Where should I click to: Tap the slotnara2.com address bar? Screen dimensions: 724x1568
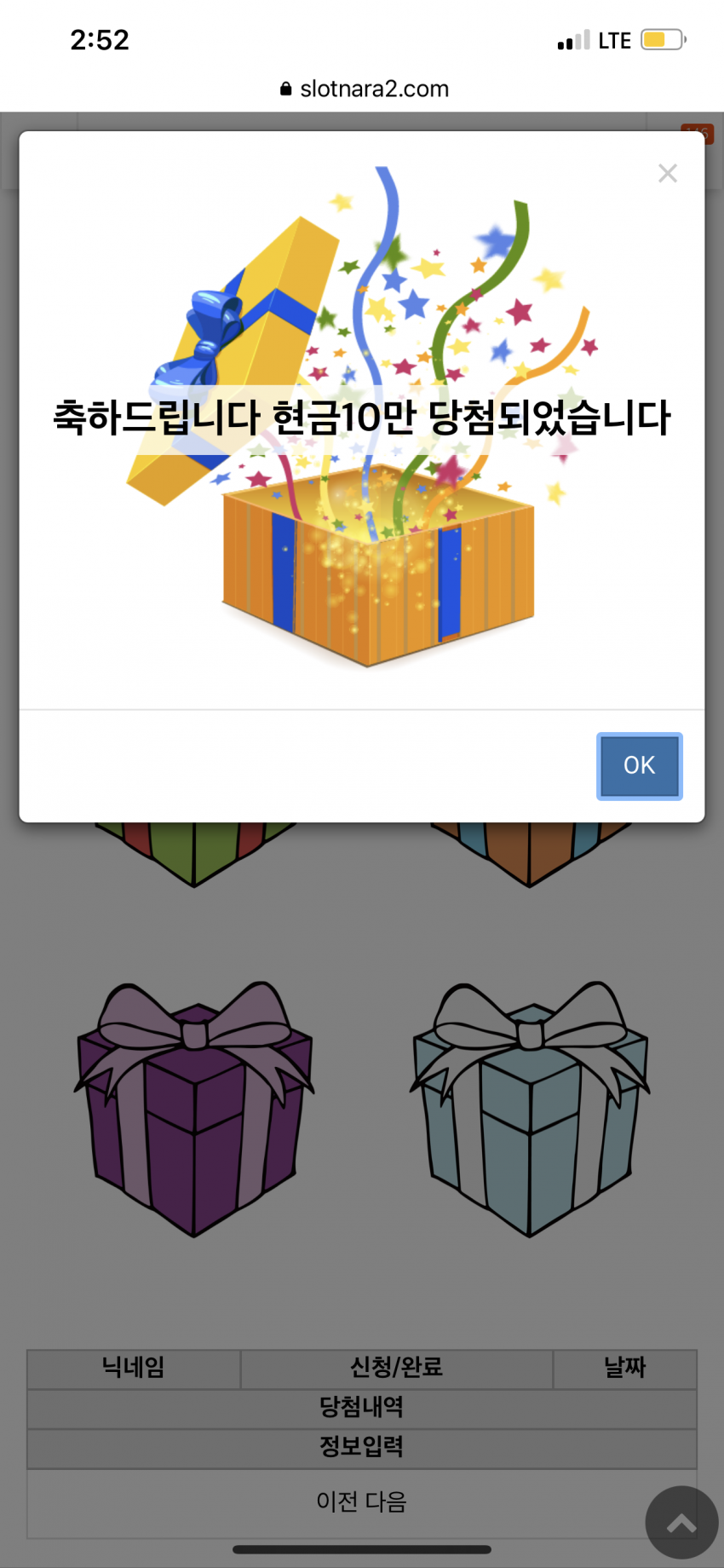(x=364, y=89)
